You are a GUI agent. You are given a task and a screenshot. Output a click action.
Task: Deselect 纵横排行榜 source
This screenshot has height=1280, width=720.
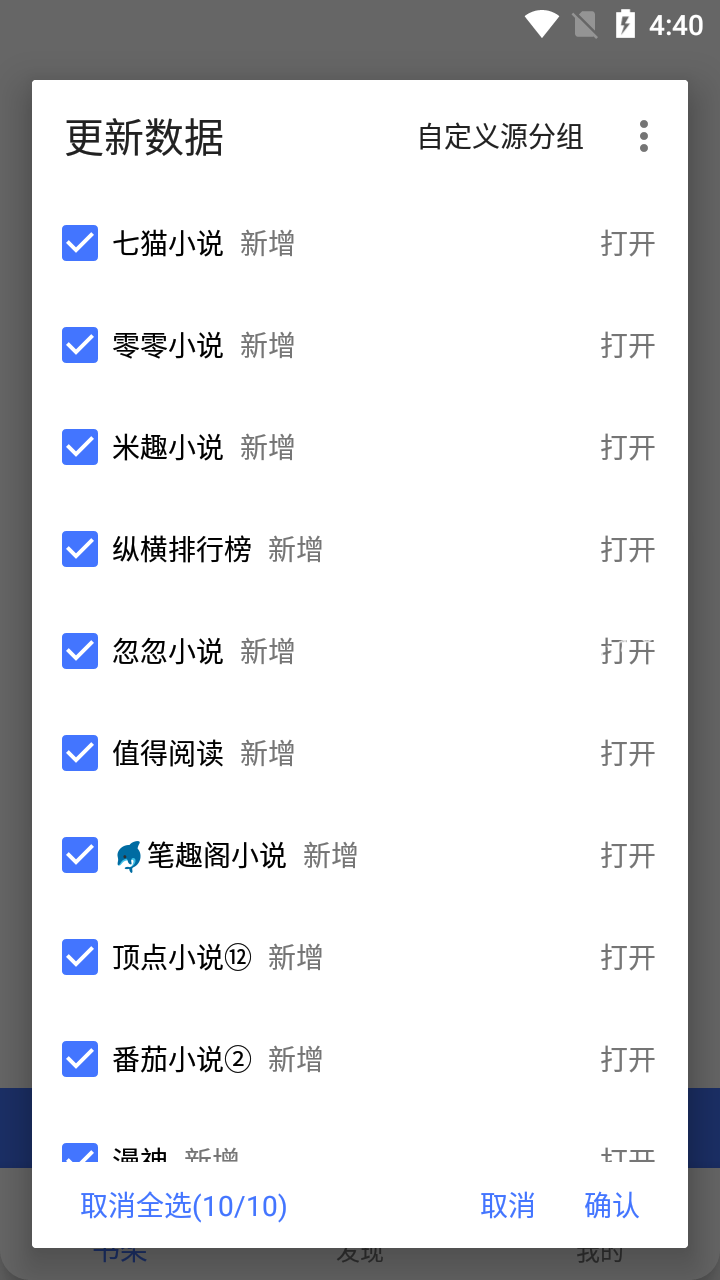(x=80, y=549)
